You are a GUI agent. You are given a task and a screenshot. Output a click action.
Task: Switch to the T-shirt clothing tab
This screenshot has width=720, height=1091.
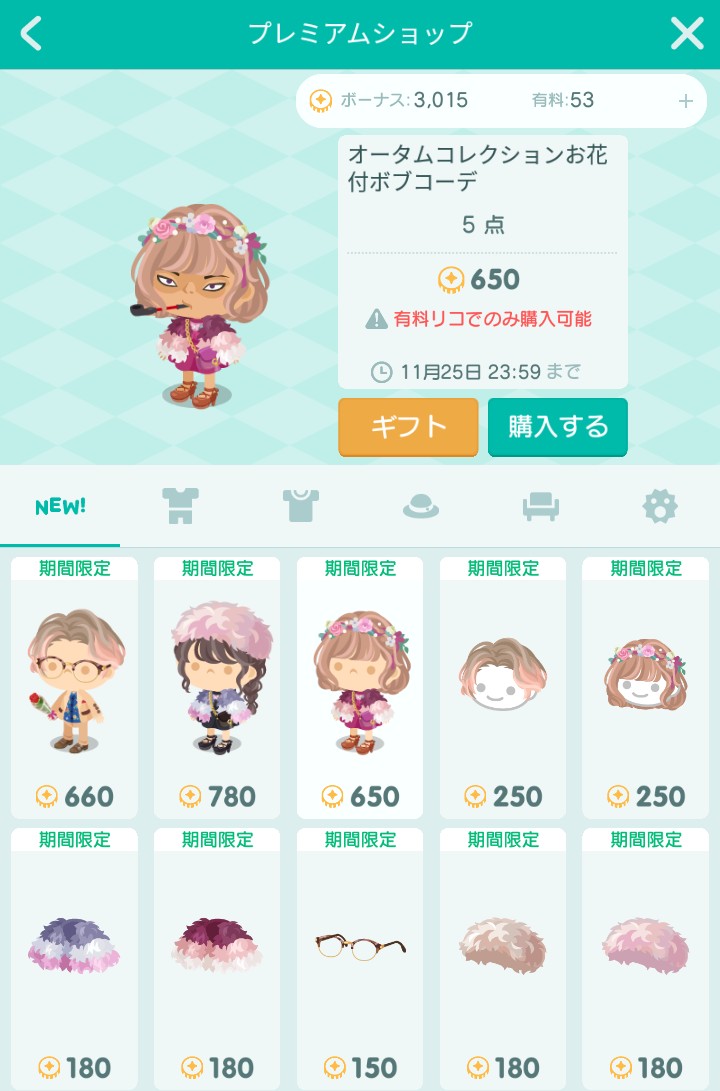[300, 506]
